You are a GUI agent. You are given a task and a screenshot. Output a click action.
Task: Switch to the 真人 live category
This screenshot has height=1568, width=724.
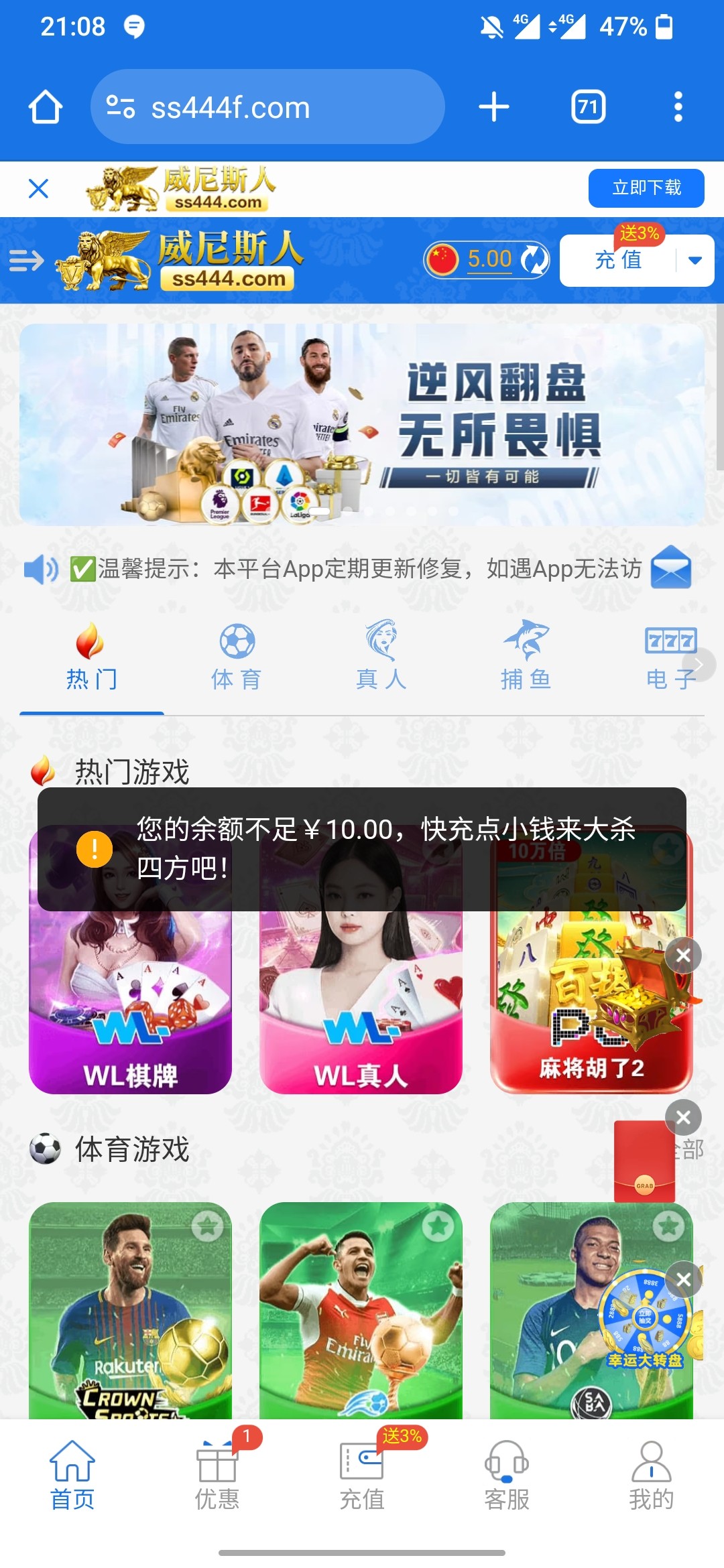(381, 657)
